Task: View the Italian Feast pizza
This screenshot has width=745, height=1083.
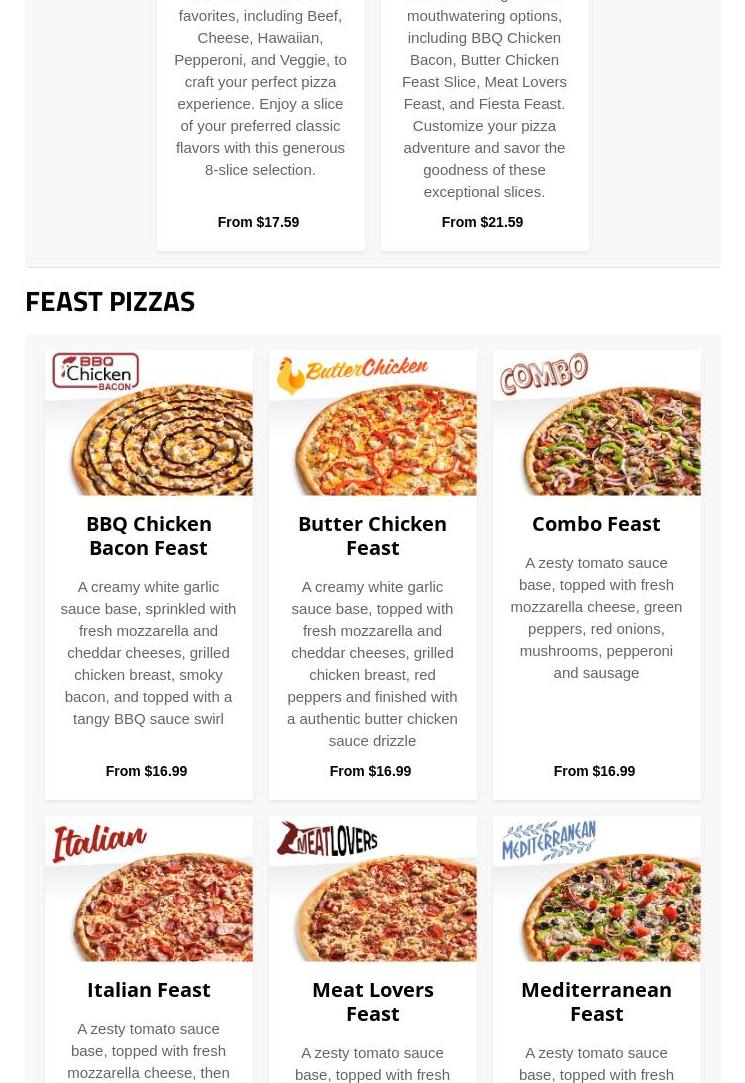Action: pyautogui.click(x=148, y=989)
